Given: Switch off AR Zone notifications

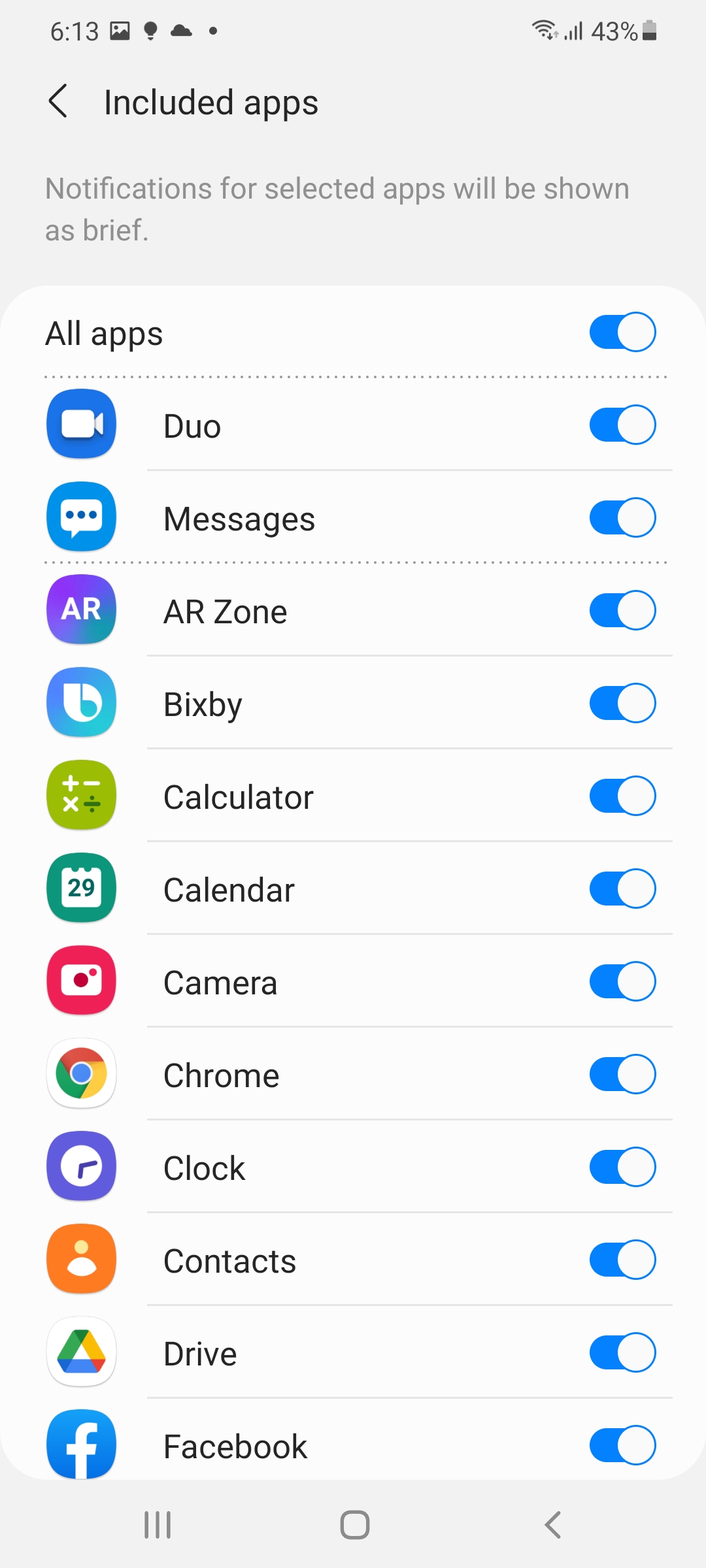Looking at the screenshot, I should (622, 611).
